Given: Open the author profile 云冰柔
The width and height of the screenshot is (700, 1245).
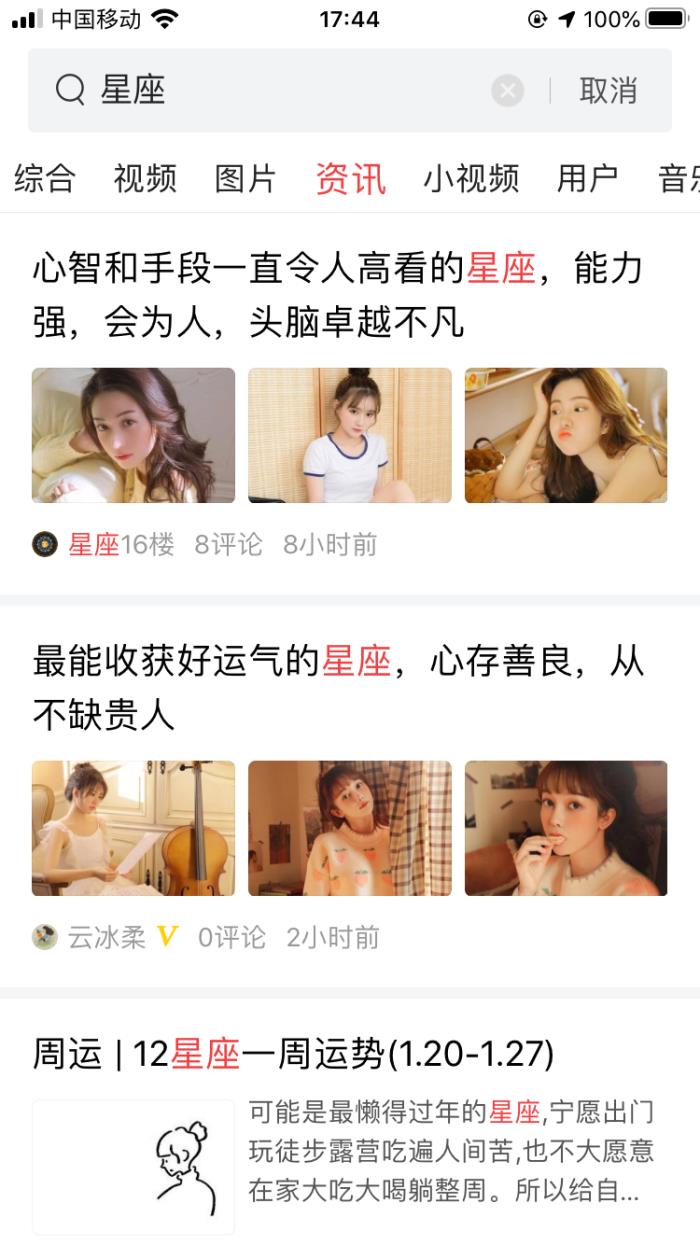Looking at the screenshot, I should pos(106,937).
